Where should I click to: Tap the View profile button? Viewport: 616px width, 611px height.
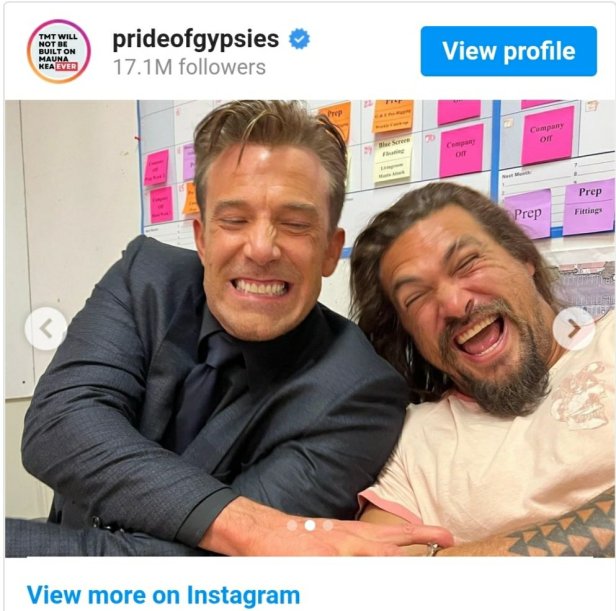pyautogui.click(x=508, y=51)
